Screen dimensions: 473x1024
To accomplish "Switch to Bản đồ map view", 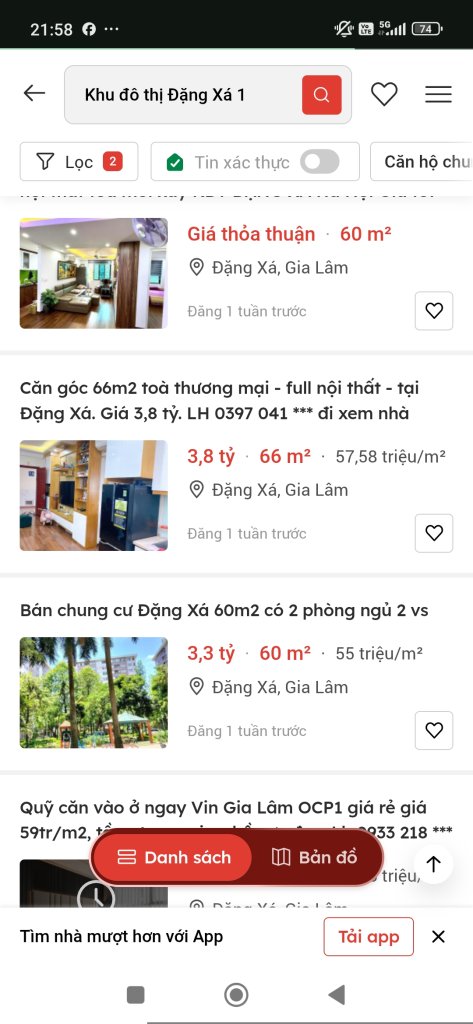I will click(315, 857).
